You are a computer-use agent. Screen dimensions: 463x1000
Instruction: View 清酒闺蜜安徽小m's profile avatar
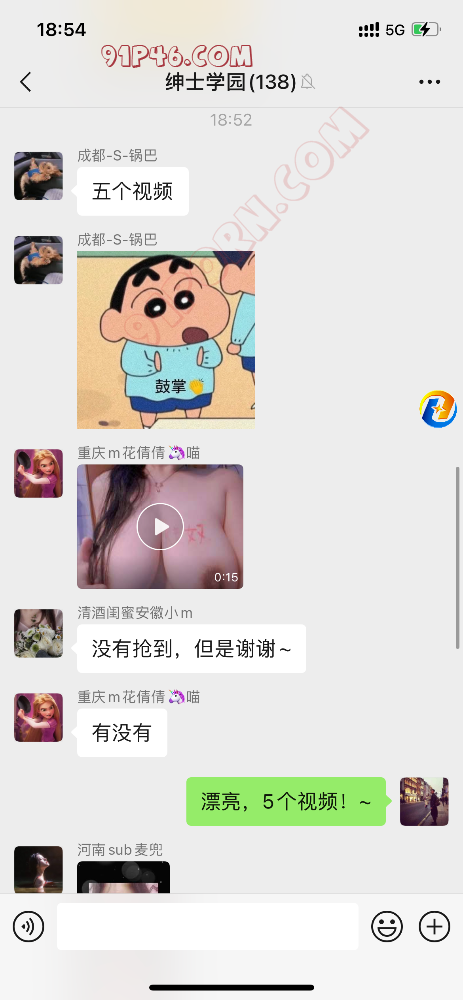tap(38, 633)
